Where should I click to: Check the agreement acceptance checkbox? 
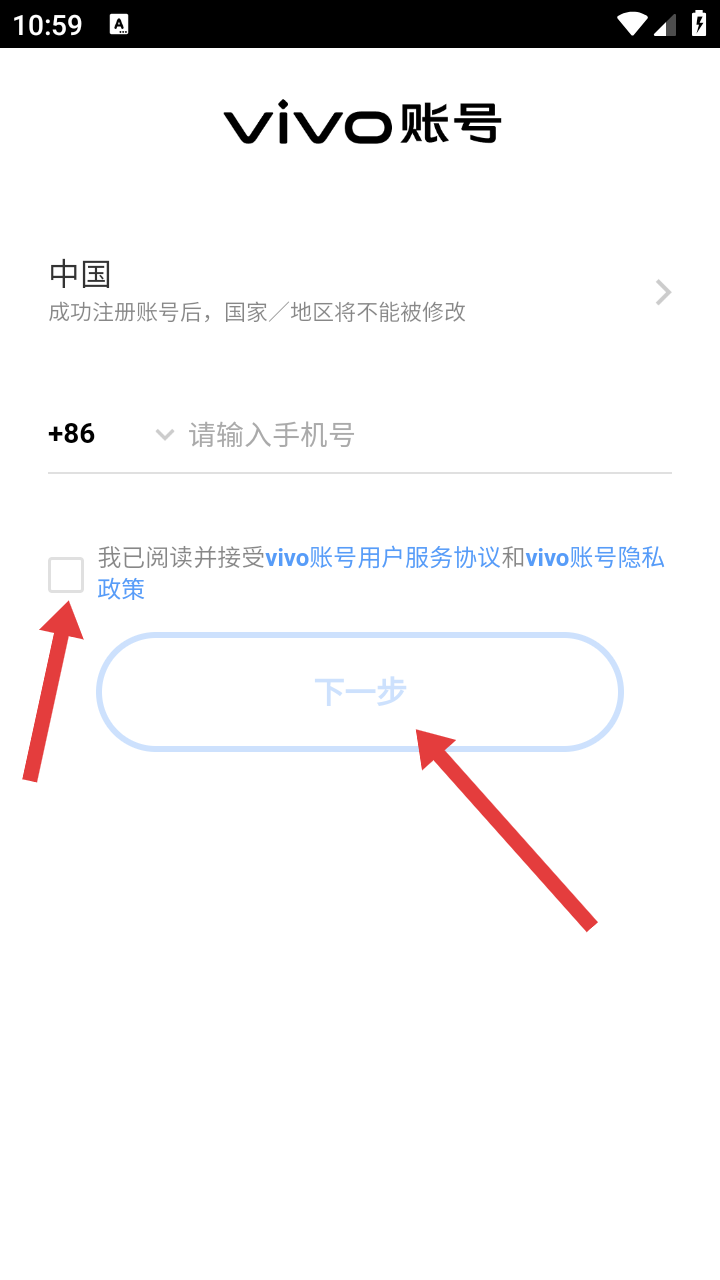[66, 575]
